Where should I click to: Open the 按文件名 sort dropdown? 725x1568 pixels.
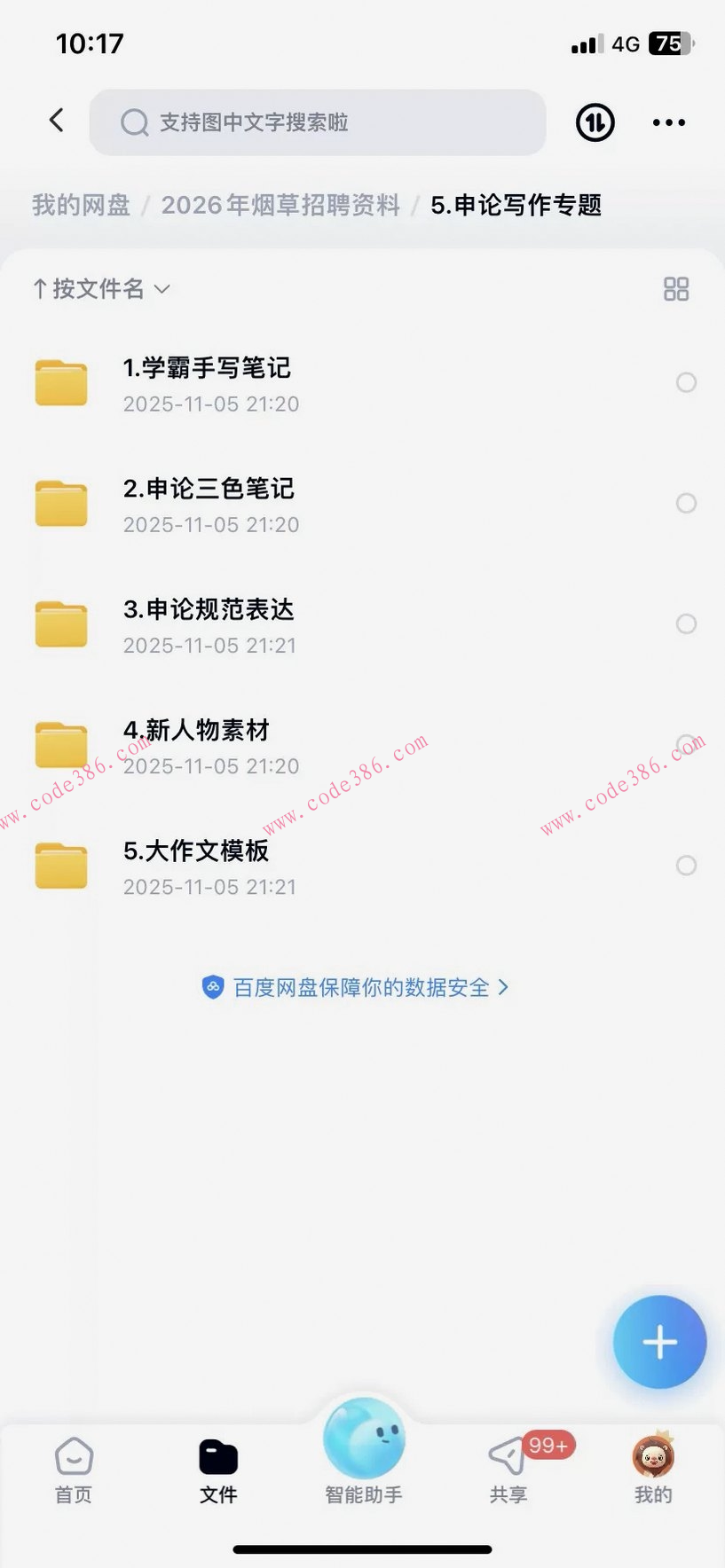pyautogui.click(x=100, y=289)
